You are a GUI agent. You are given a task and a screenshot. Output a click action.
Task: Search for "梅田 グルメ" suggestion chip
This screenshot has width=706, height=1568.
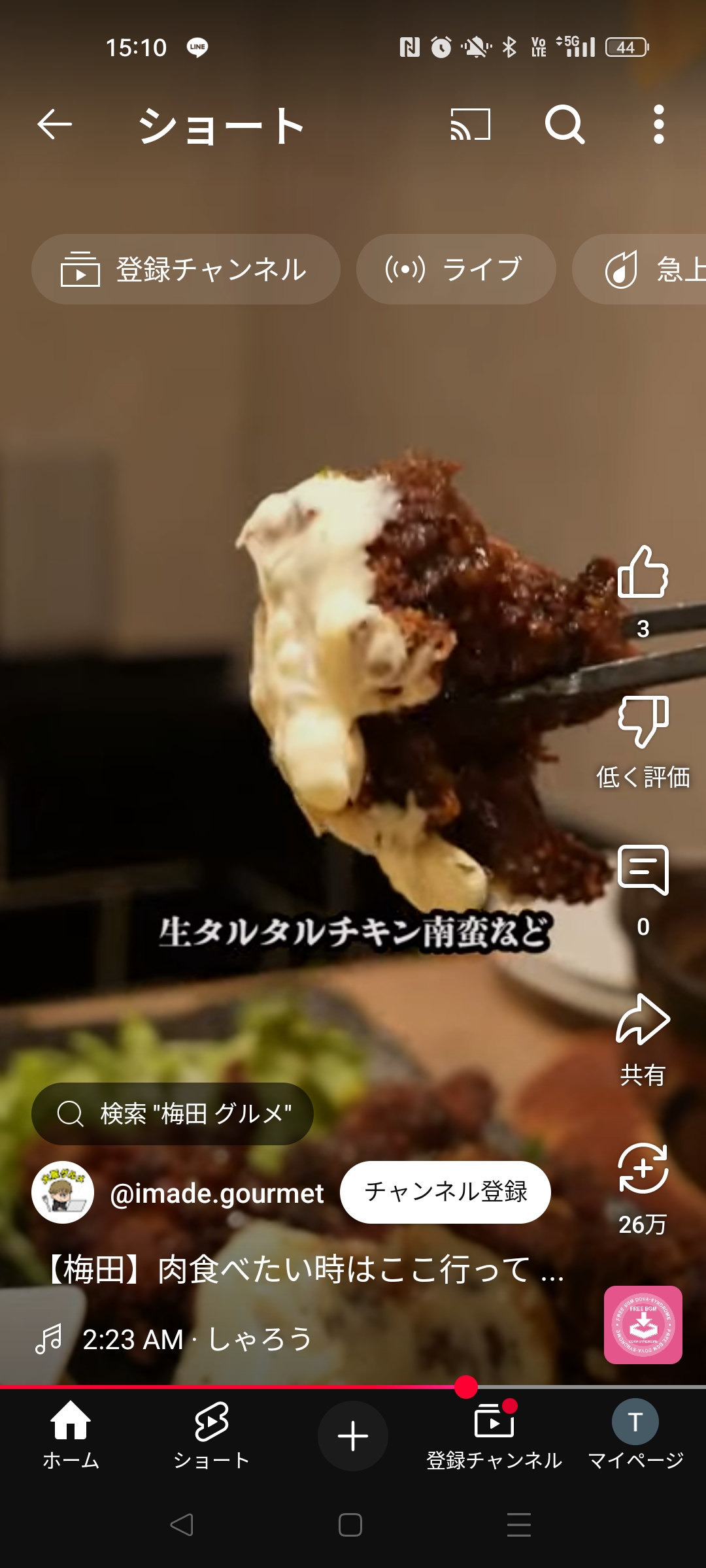click(x=173, y=1113)
